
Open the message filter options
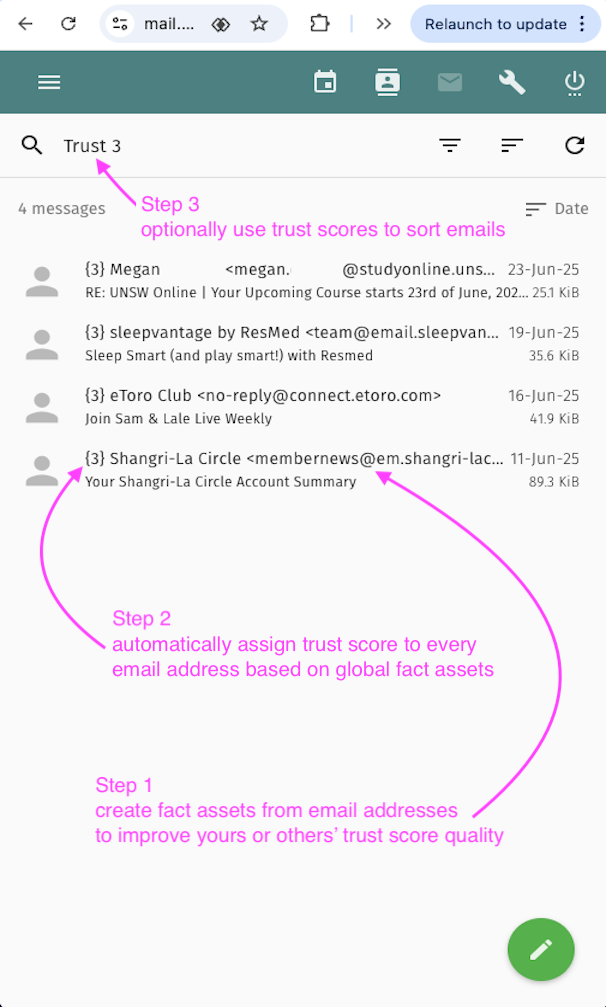tap(450, 146)
